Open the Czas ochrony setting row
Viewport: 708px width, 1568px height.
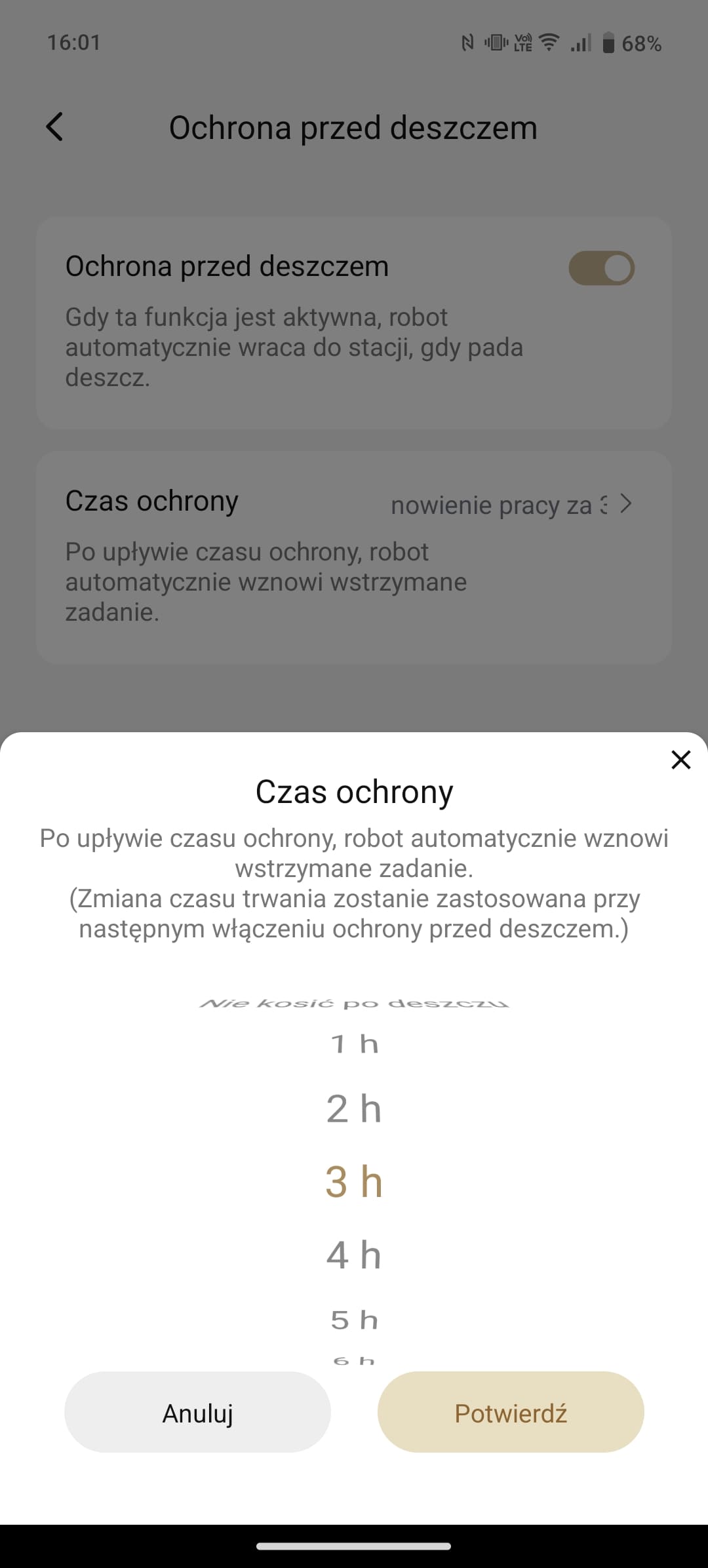click(354, 557)
